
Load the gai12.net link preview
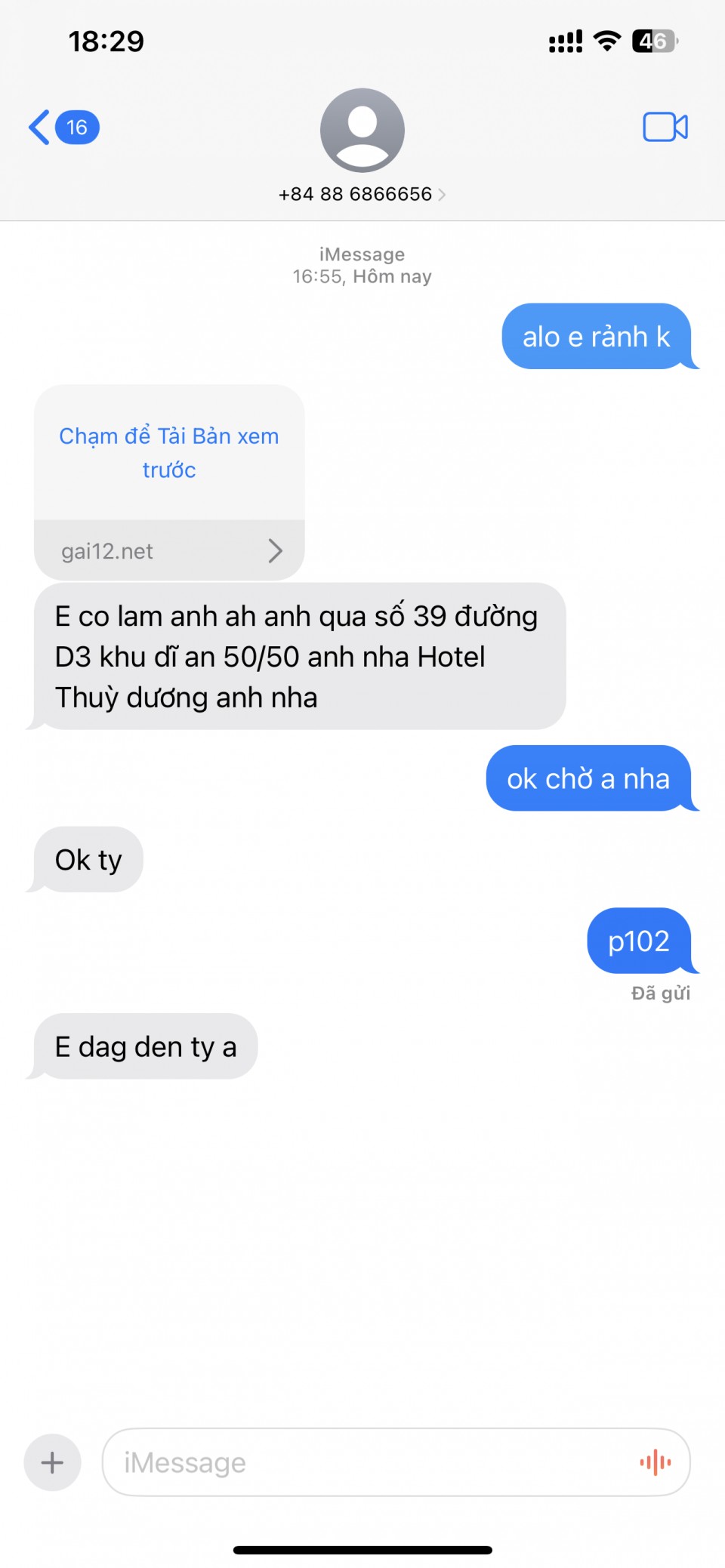coord(169,453)
